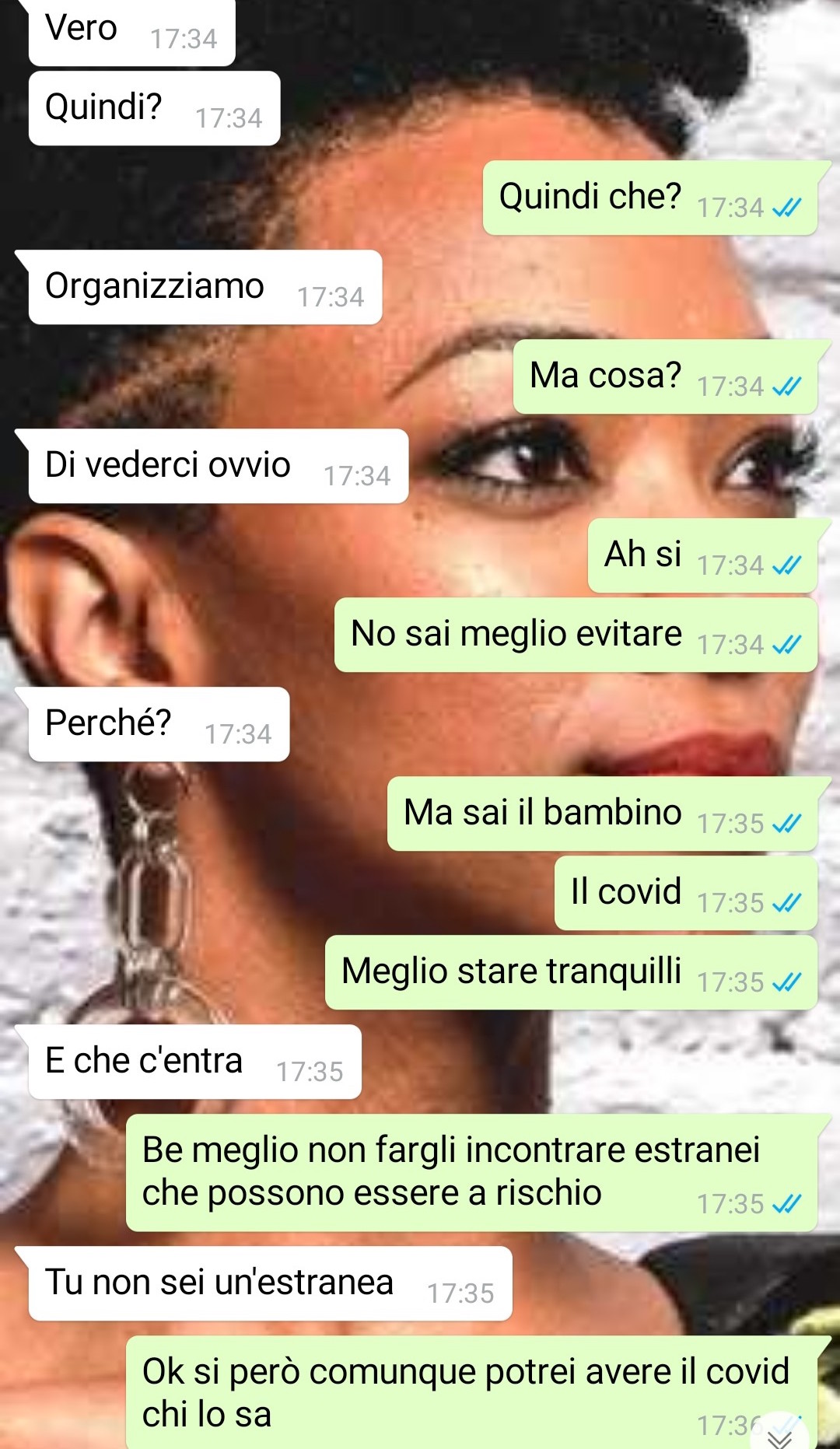Image resolution: width=840 pixels, height=1449 pixels.
Task: Jump to latest messages with down-arrow button
Action: tap(779, 1436)
